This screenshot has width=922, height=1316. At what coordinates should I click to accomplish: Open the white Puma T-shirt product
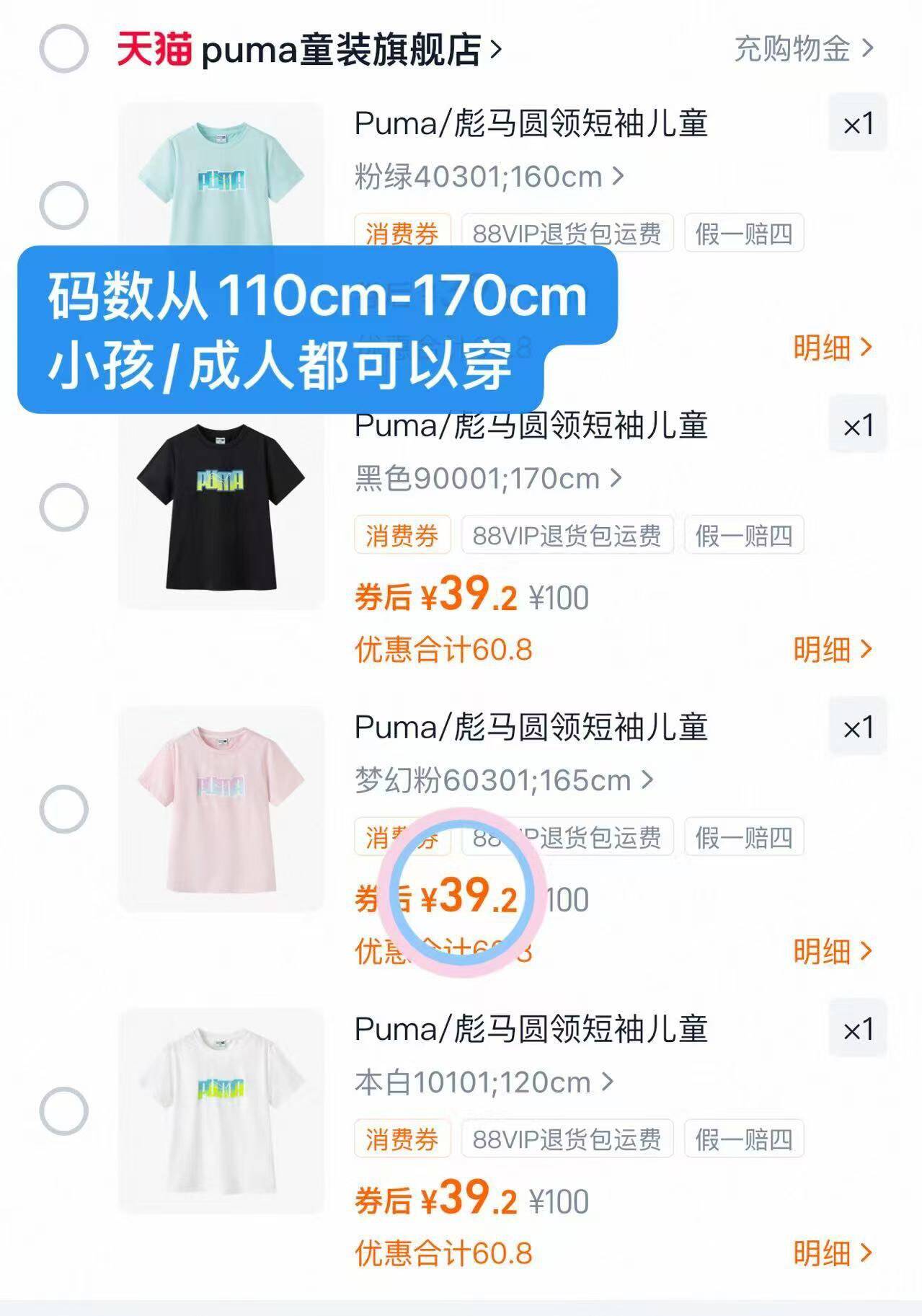(221, 1111)
